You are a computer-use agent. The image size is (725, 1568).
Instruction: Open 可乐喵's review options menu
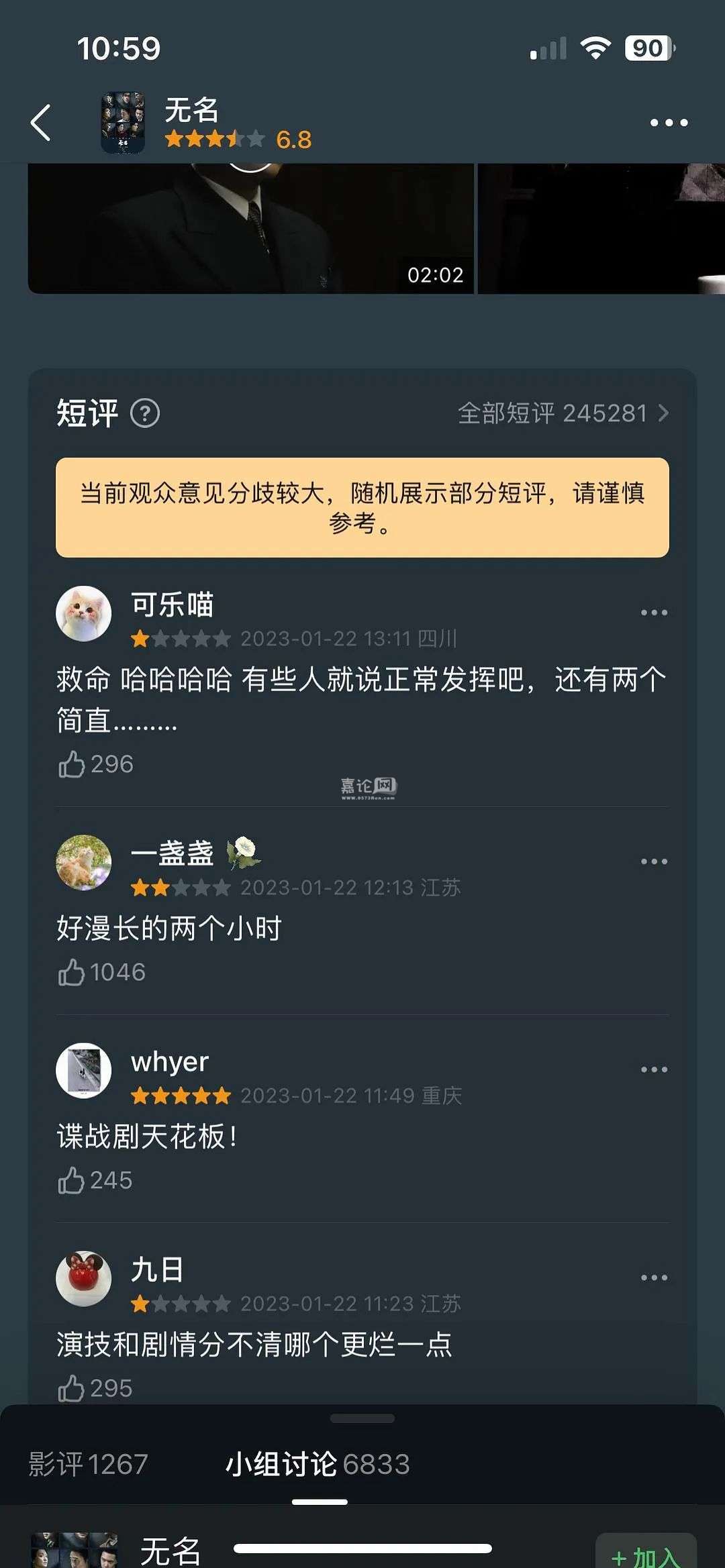[x=654, y=613]
